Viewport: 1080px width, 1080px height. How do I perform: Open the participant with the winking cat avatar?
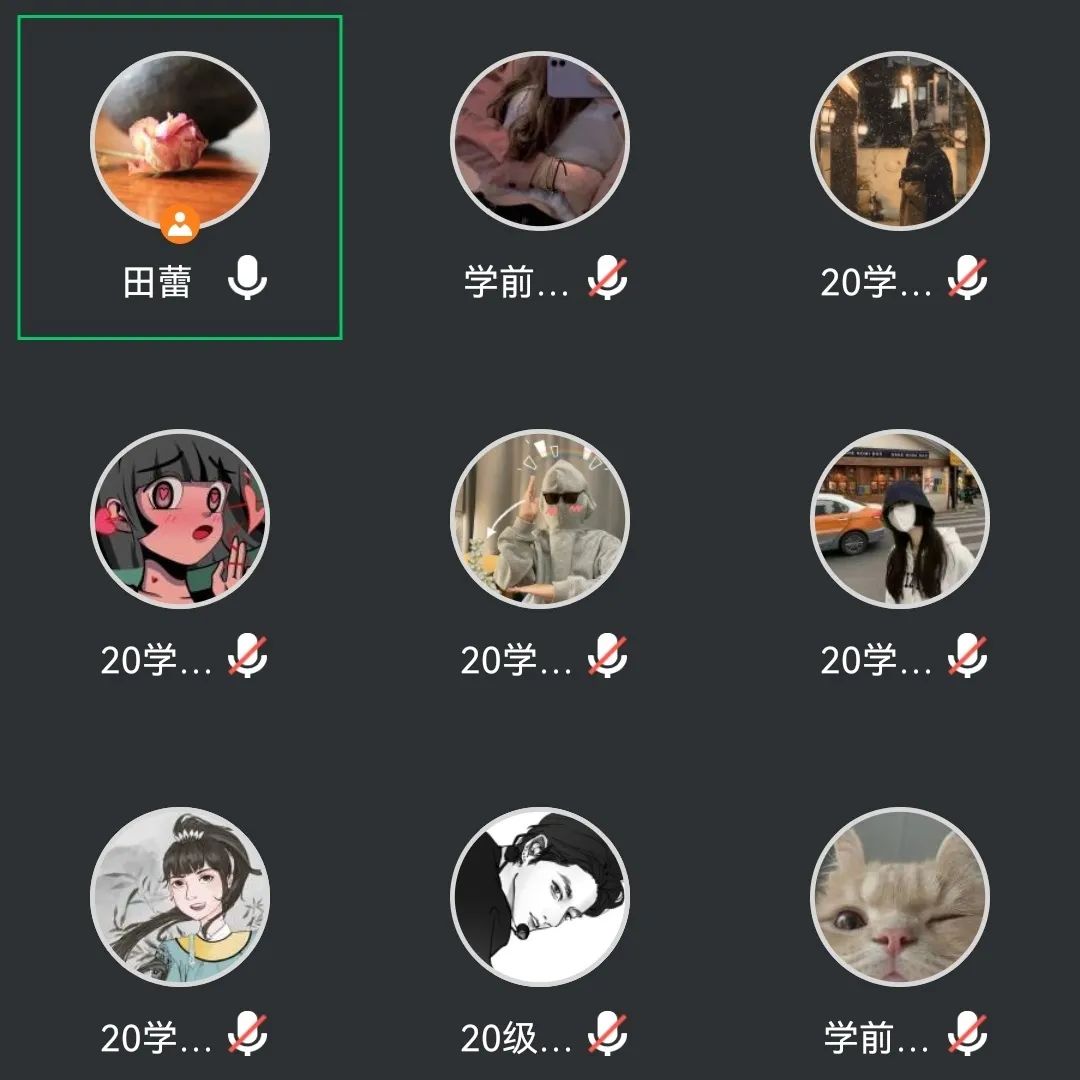[899, 897]
